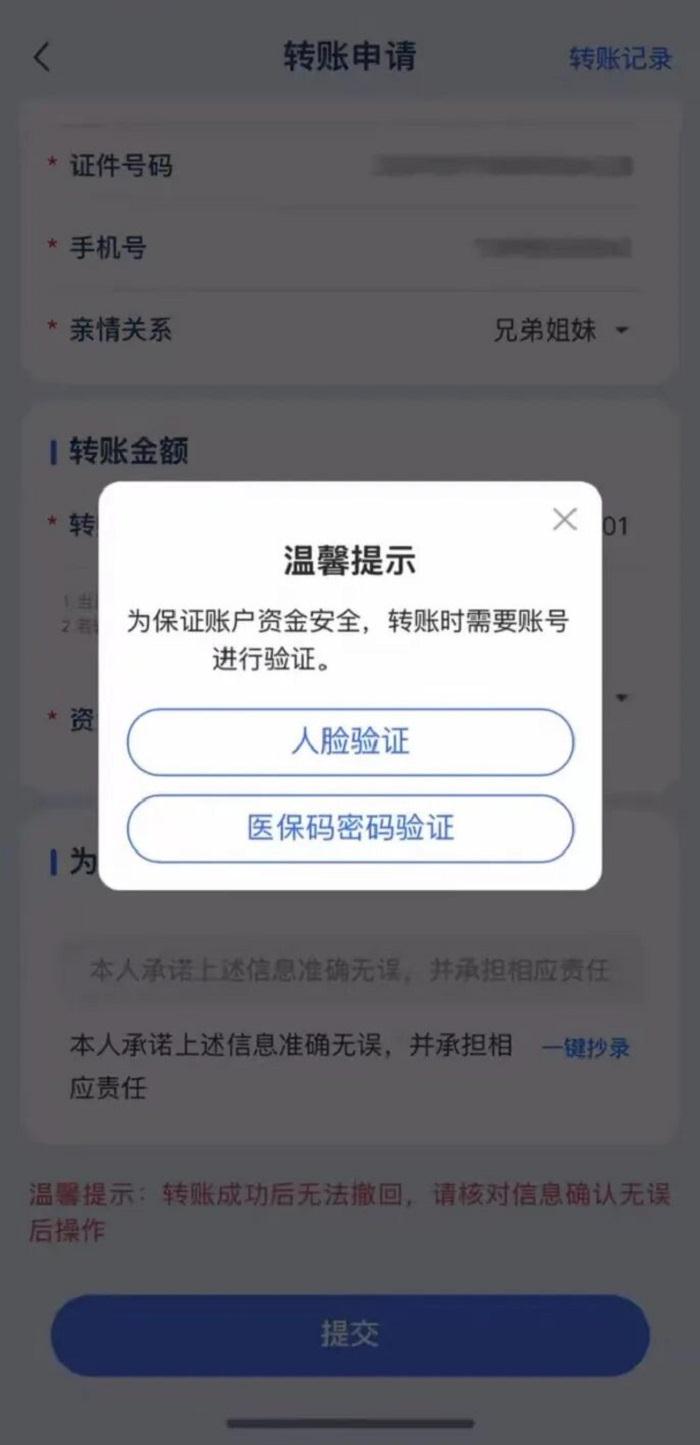Tap 一键抄录 to copy the pledge

(x=586, y=1048)
